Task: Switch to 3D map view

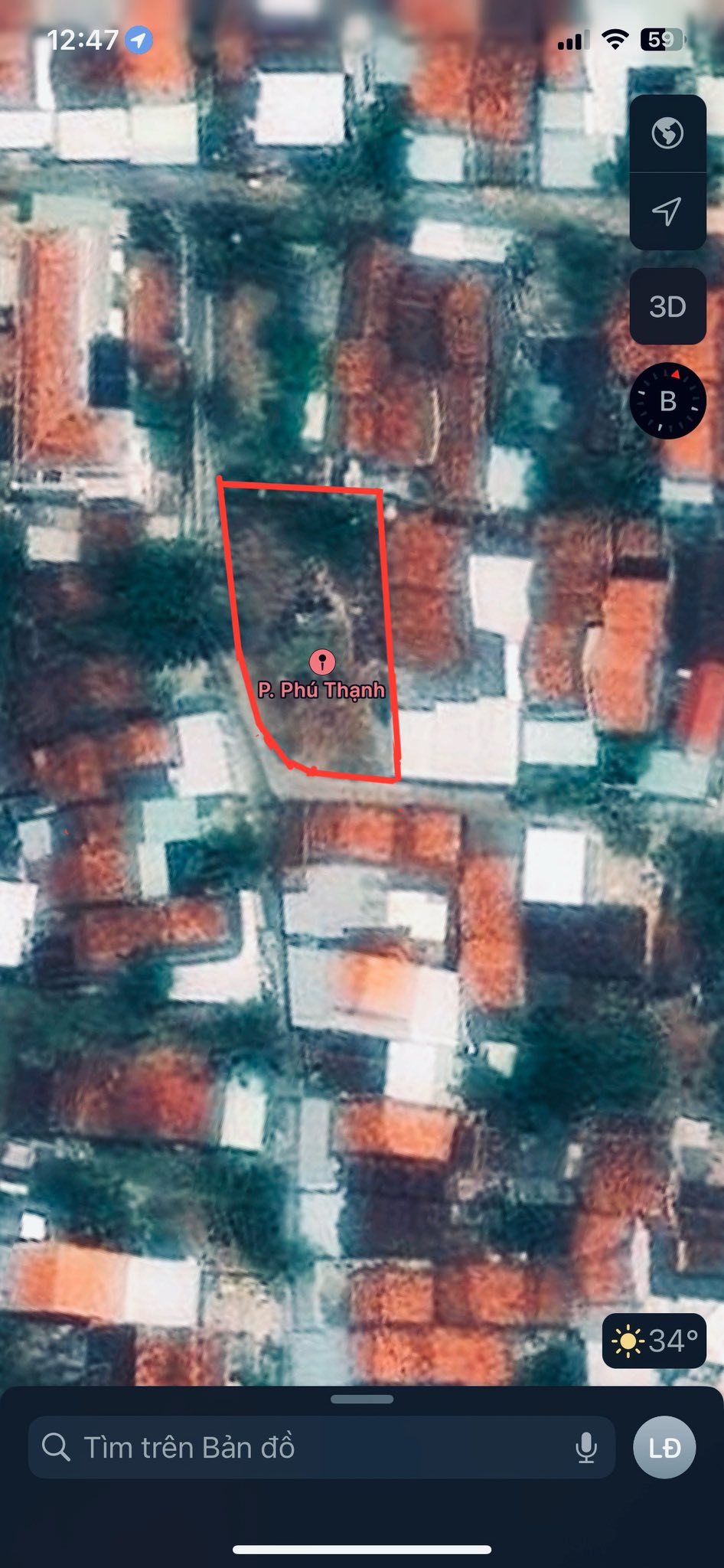Action: click(667, 306)
